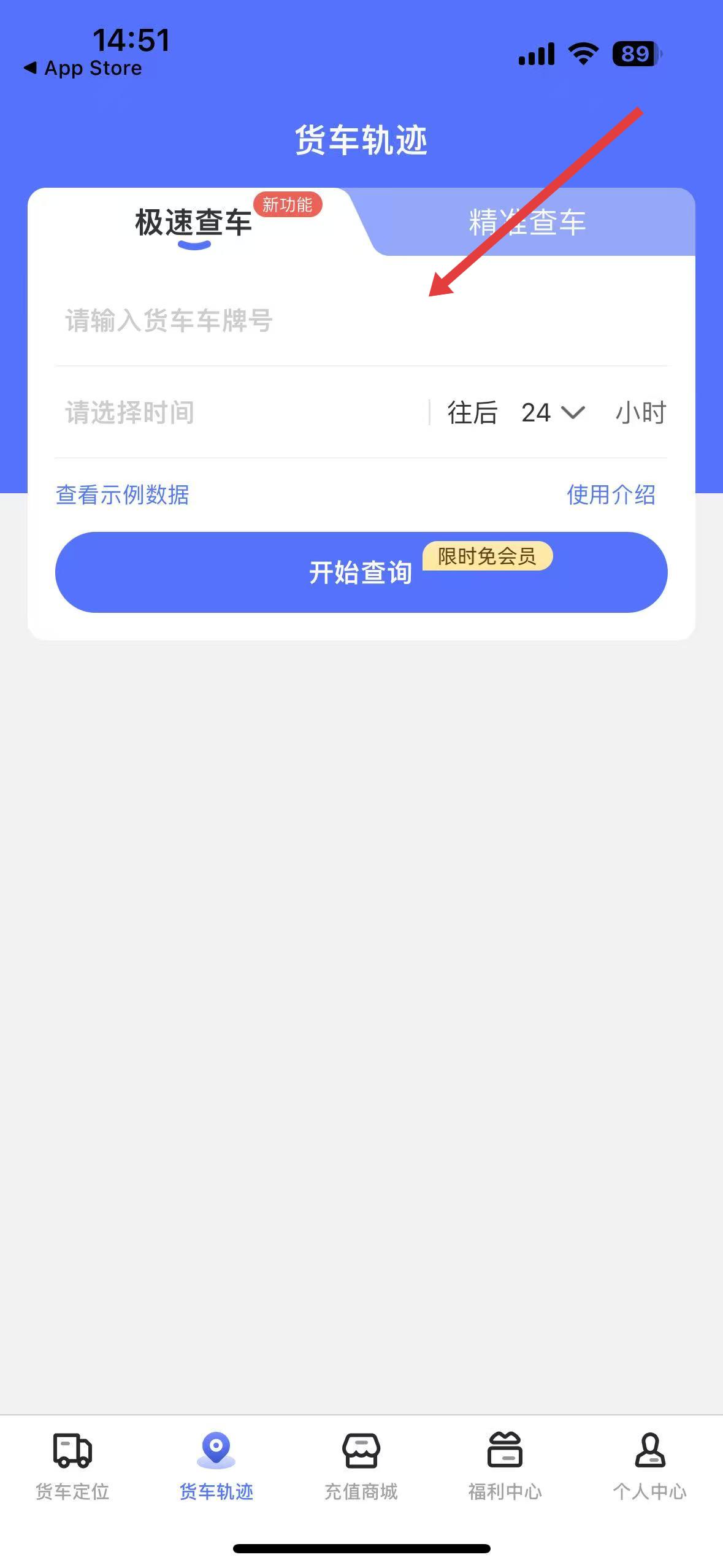Open the 使用介绍 link
The width and height of the screenshot is (723, 1568).
point(611,494)
